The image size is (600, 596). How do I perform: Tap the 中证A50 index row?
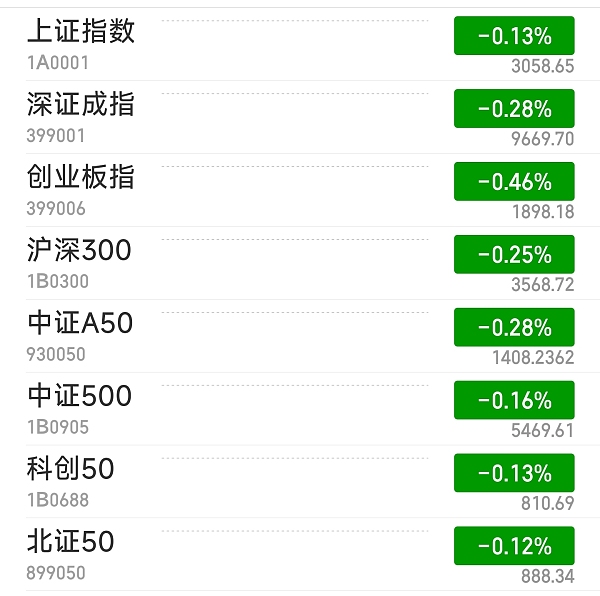pos(80,324)
